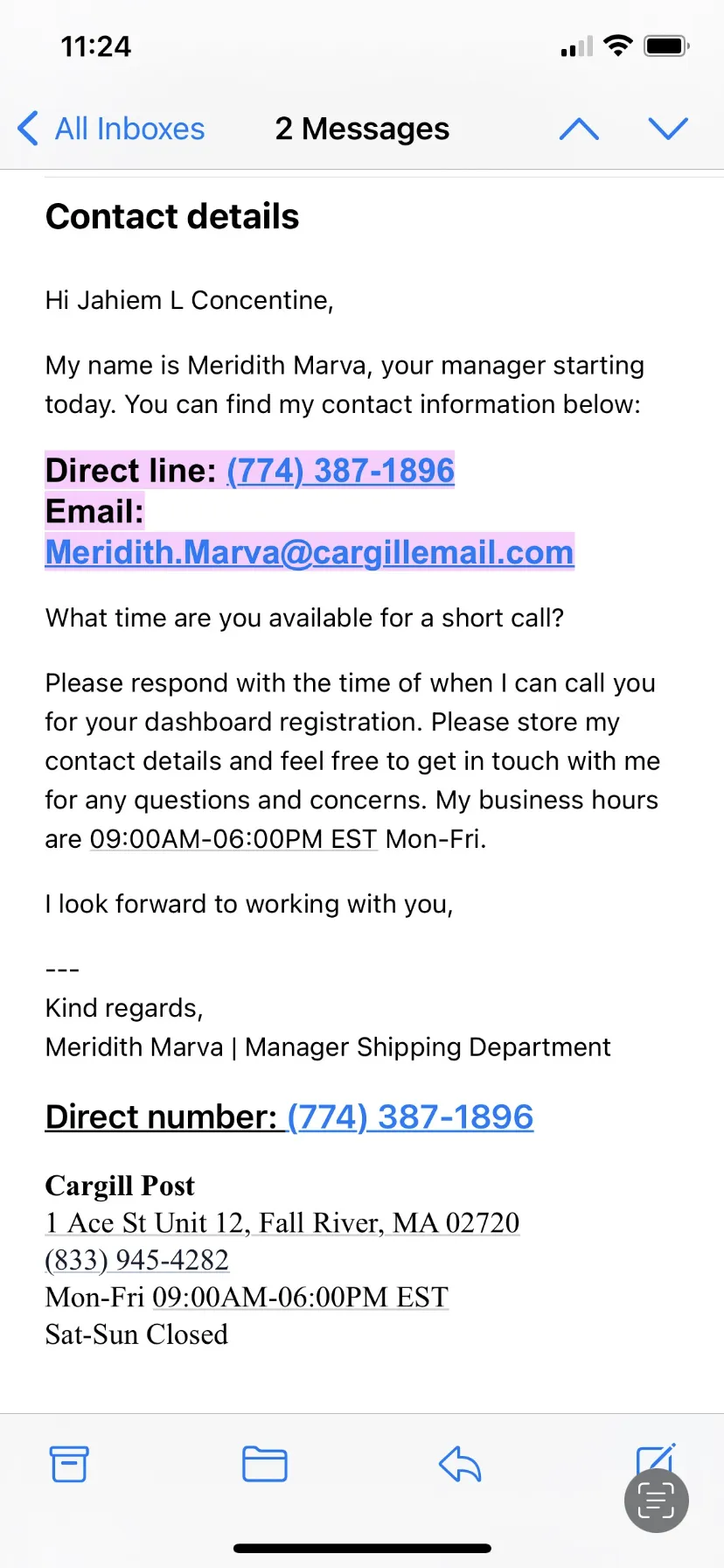Go back to All Inboxes
Viewport: 724px width, 1568px height.
[x=111, y=129]
